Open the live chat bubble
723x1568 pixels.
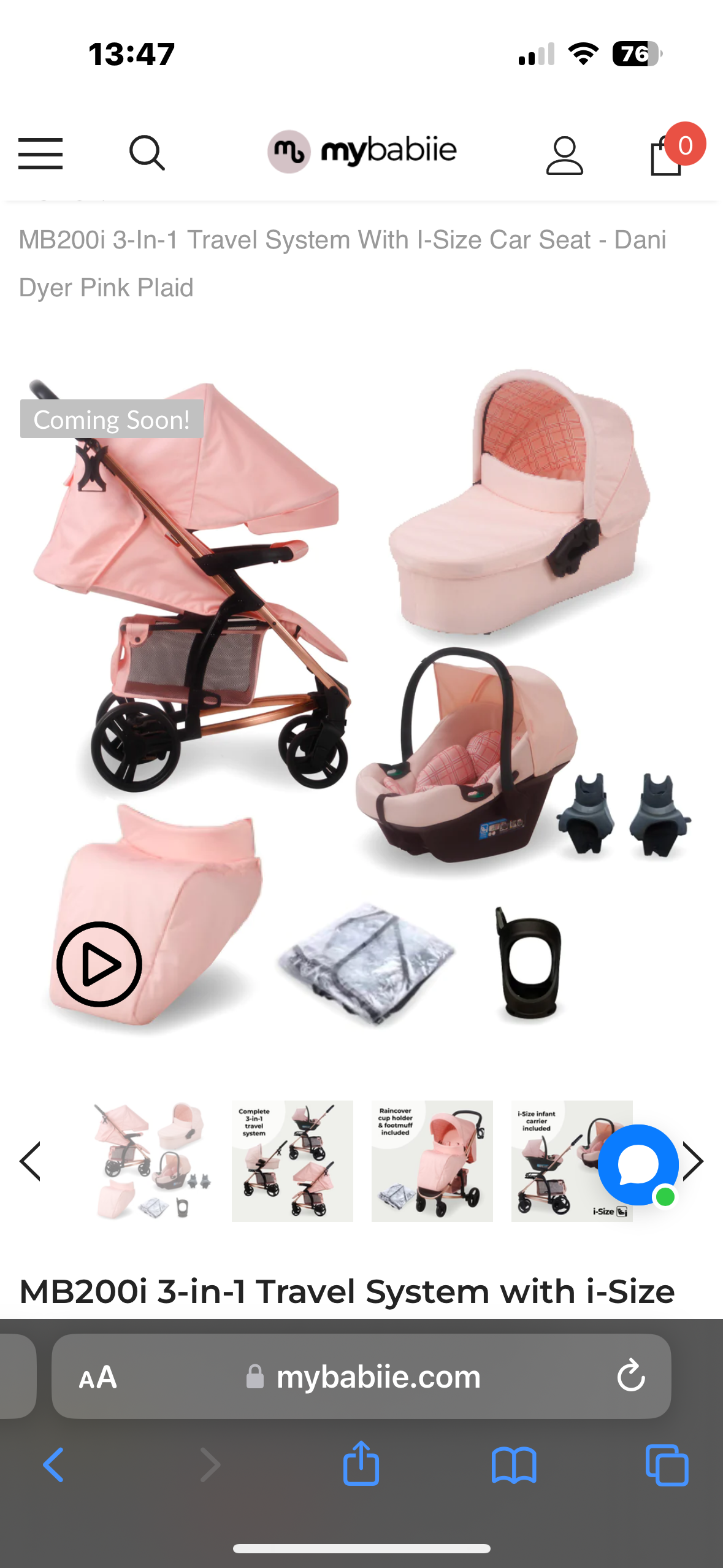(x=638, y=1164)
